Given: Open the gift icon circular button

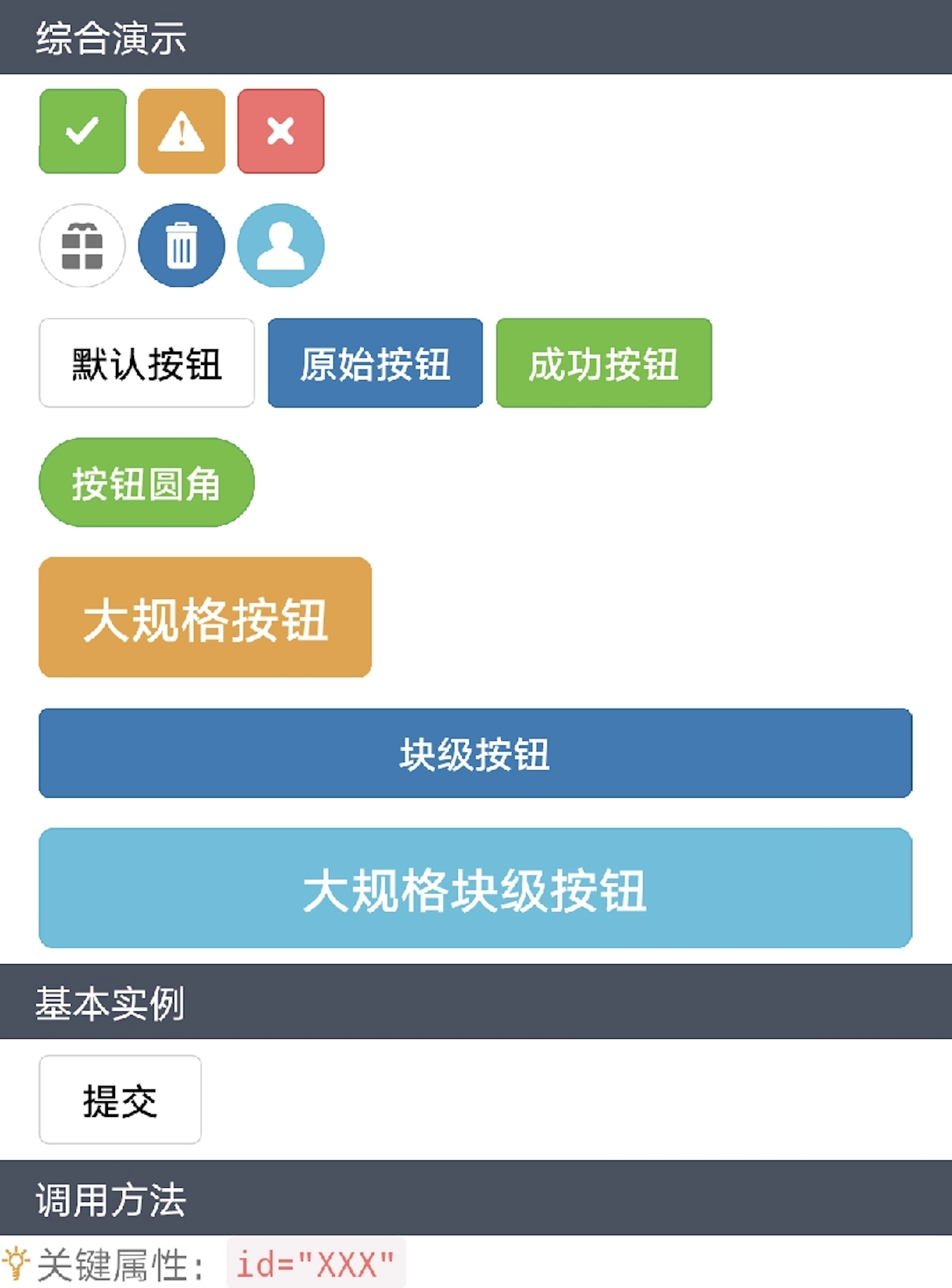Looking at the screenshot, I should pos(82,245).
